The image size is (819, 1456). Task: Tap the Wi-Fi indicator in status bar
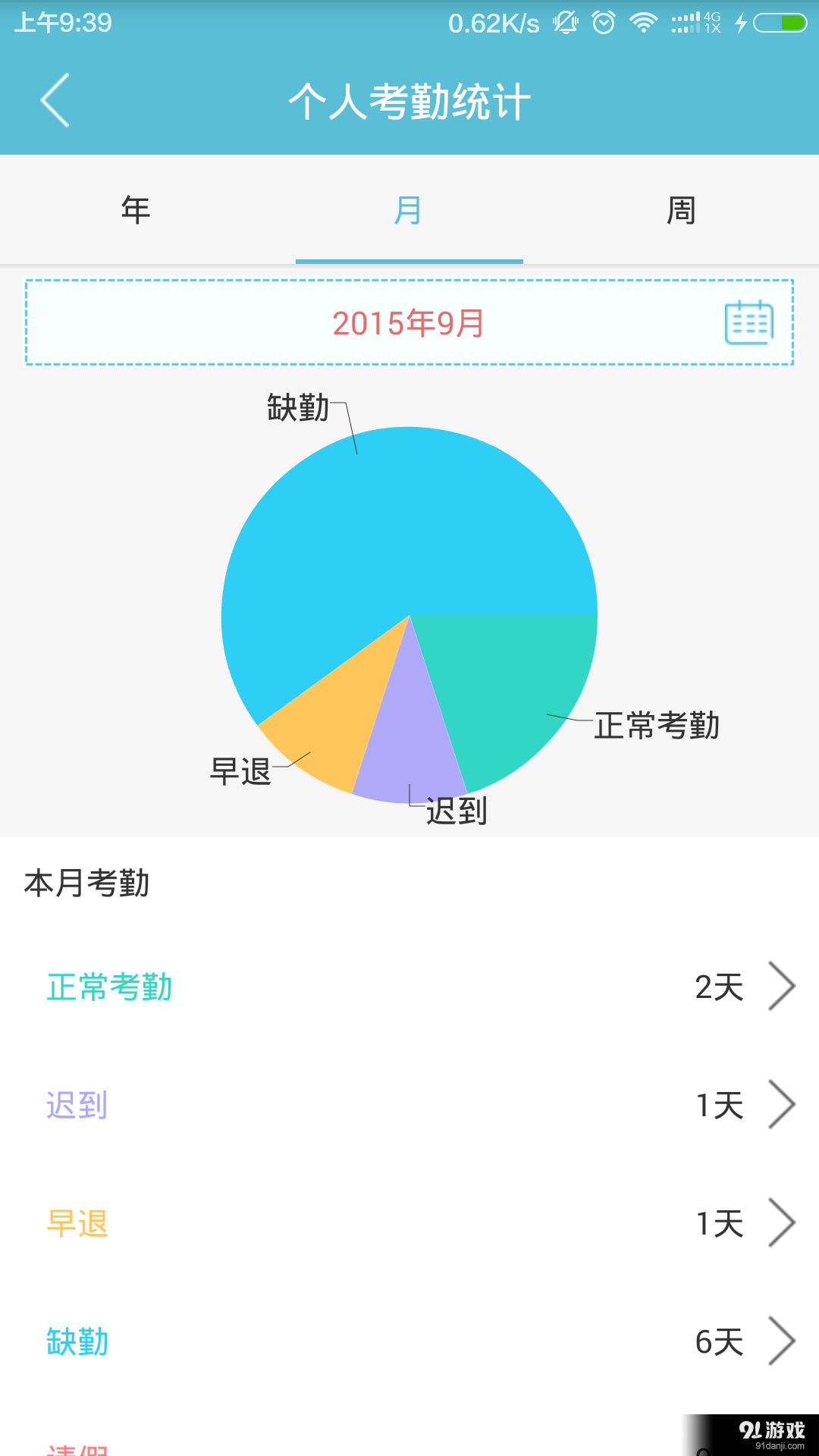[x=642, y=23]
